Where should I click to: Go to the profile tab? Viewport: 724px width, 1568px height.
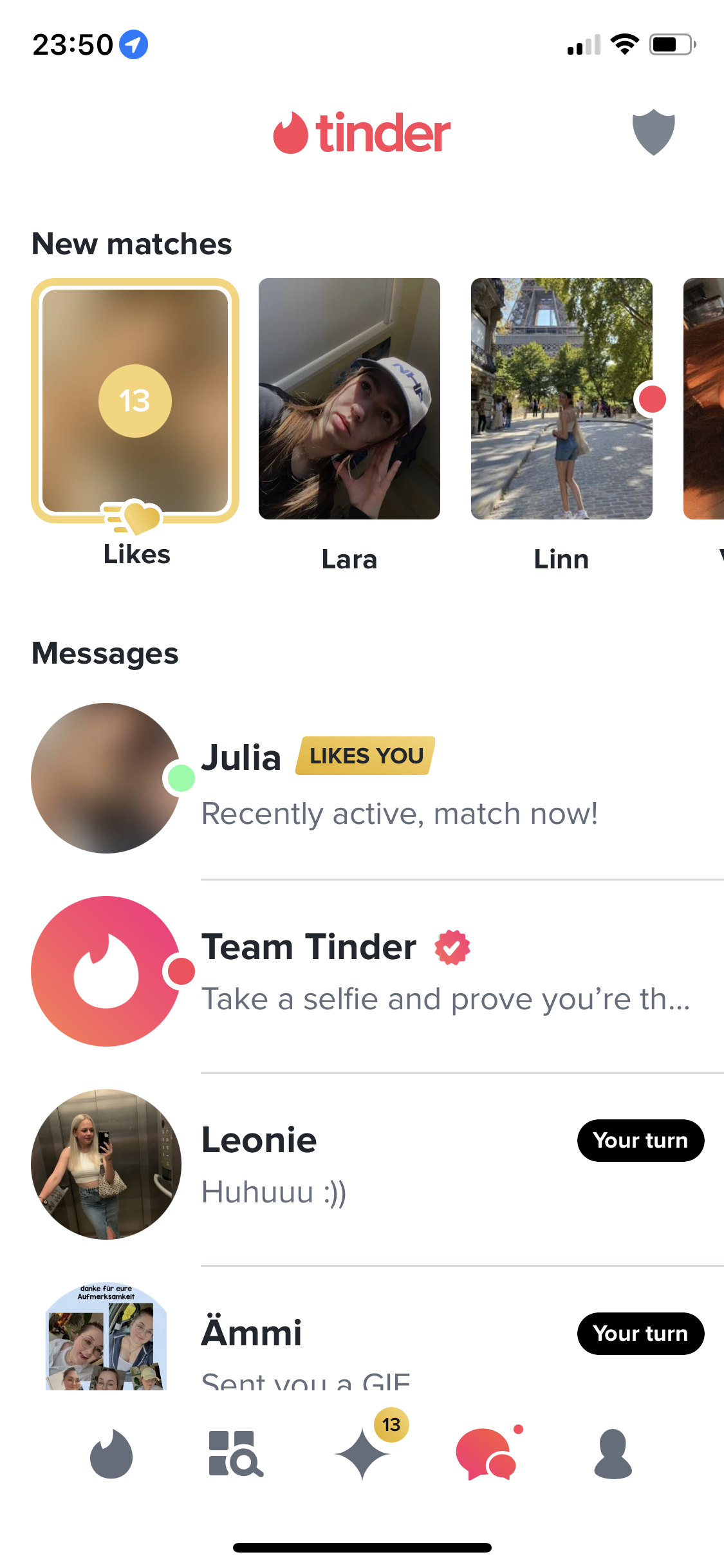coord(613,1454)
